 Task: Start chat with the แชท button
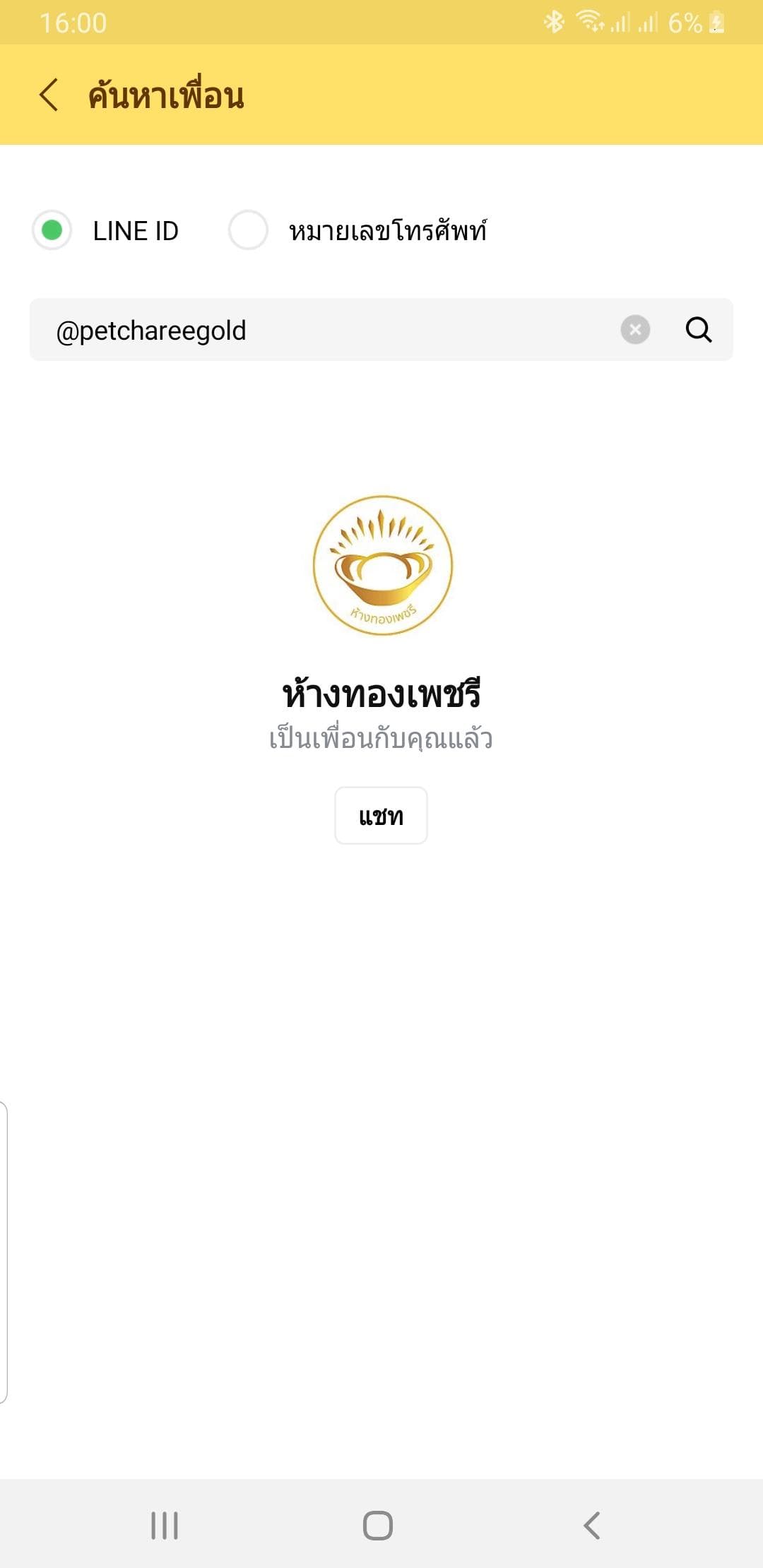coord(381,816)
